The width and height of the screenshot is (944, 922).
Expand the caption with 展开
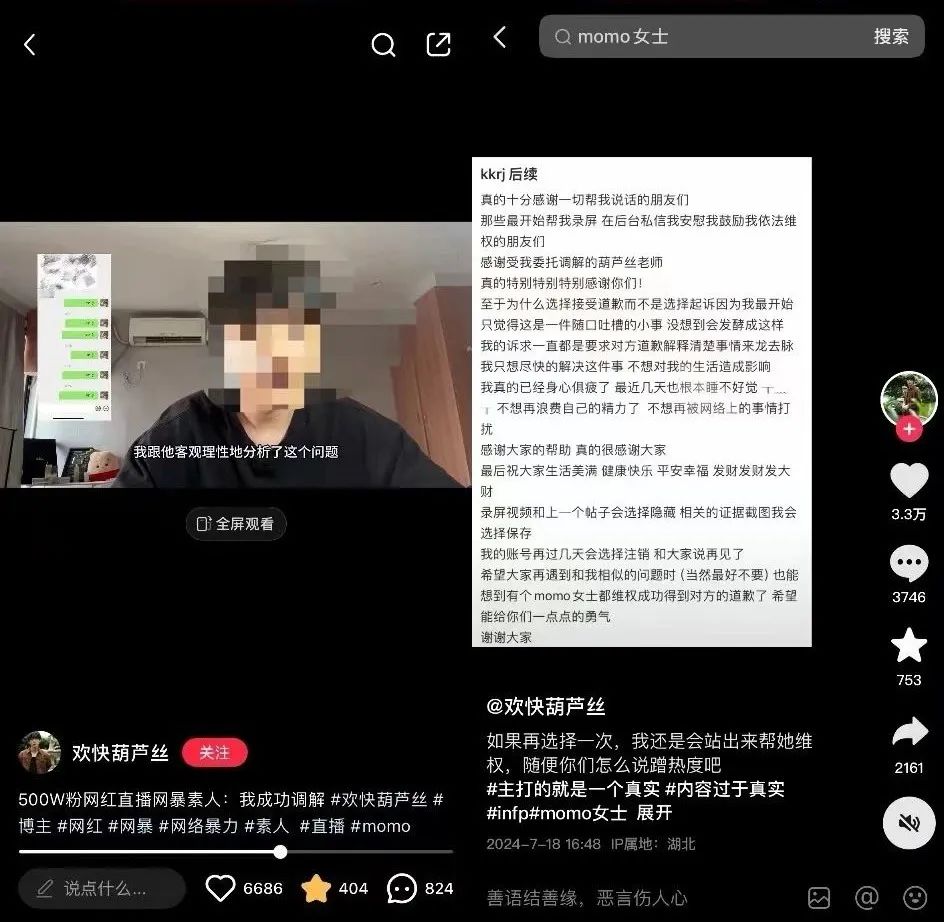click(655, 813)
